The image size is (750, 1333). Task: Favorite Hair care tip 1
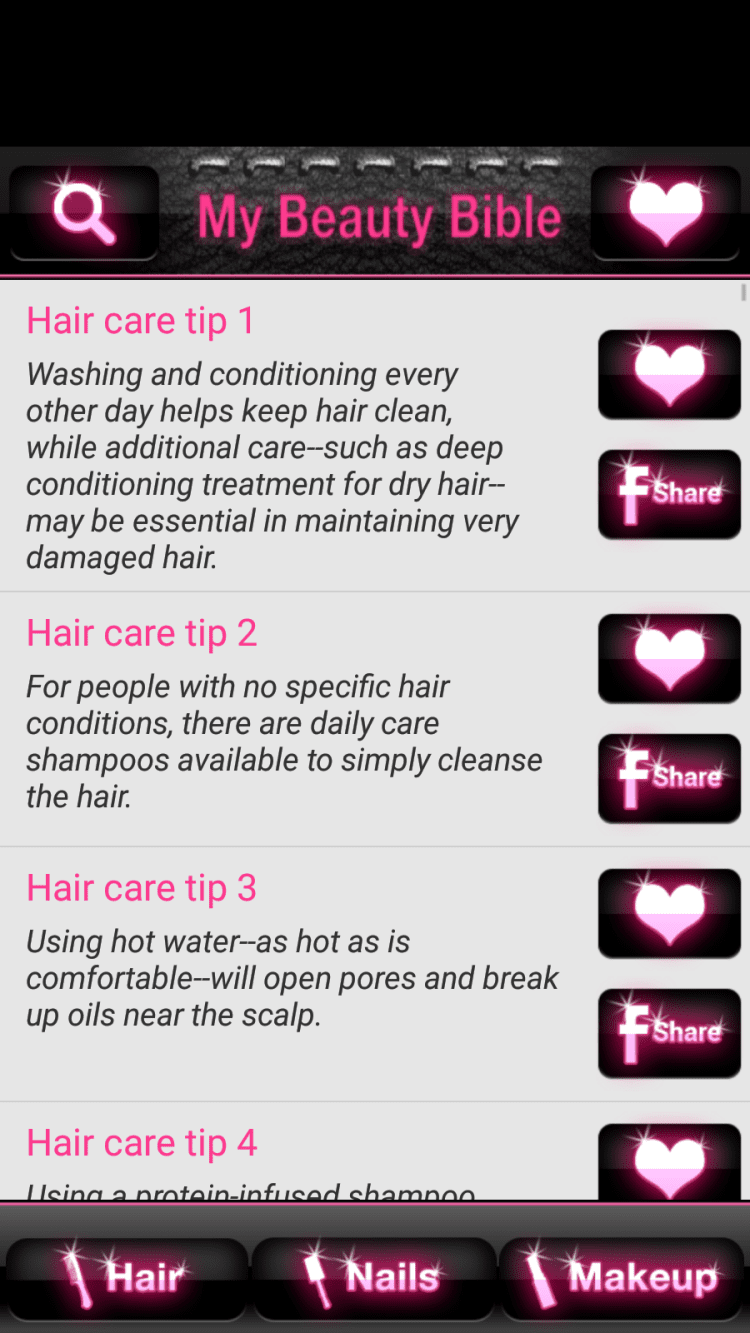coord(669,375)
